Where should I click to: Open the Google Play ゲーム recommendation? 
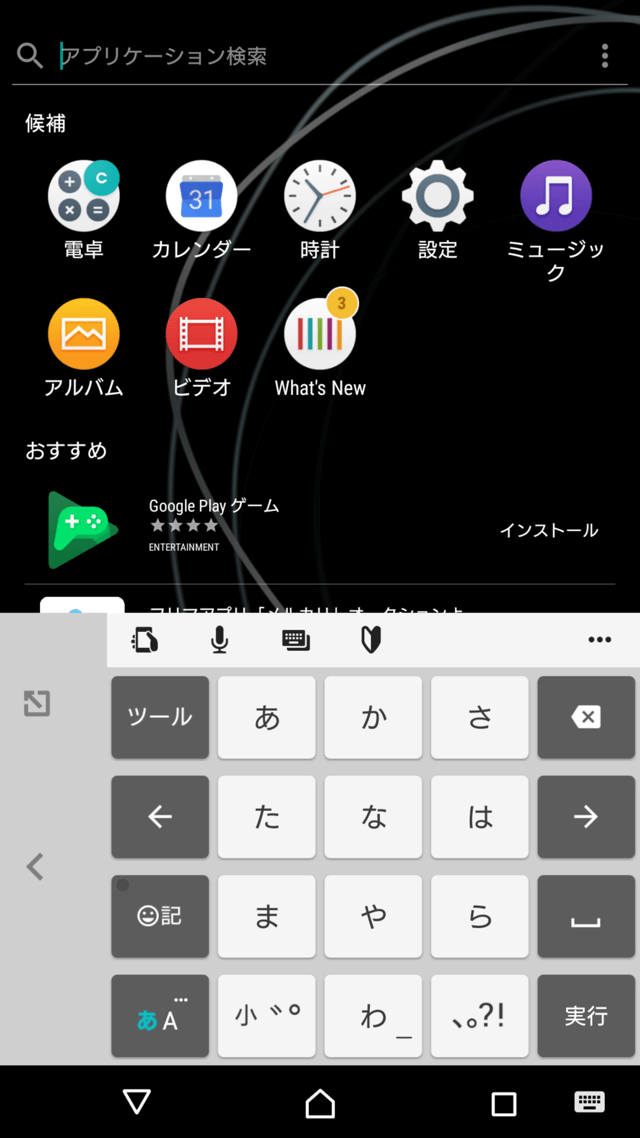pyautogui.click(x=214, y=524)
